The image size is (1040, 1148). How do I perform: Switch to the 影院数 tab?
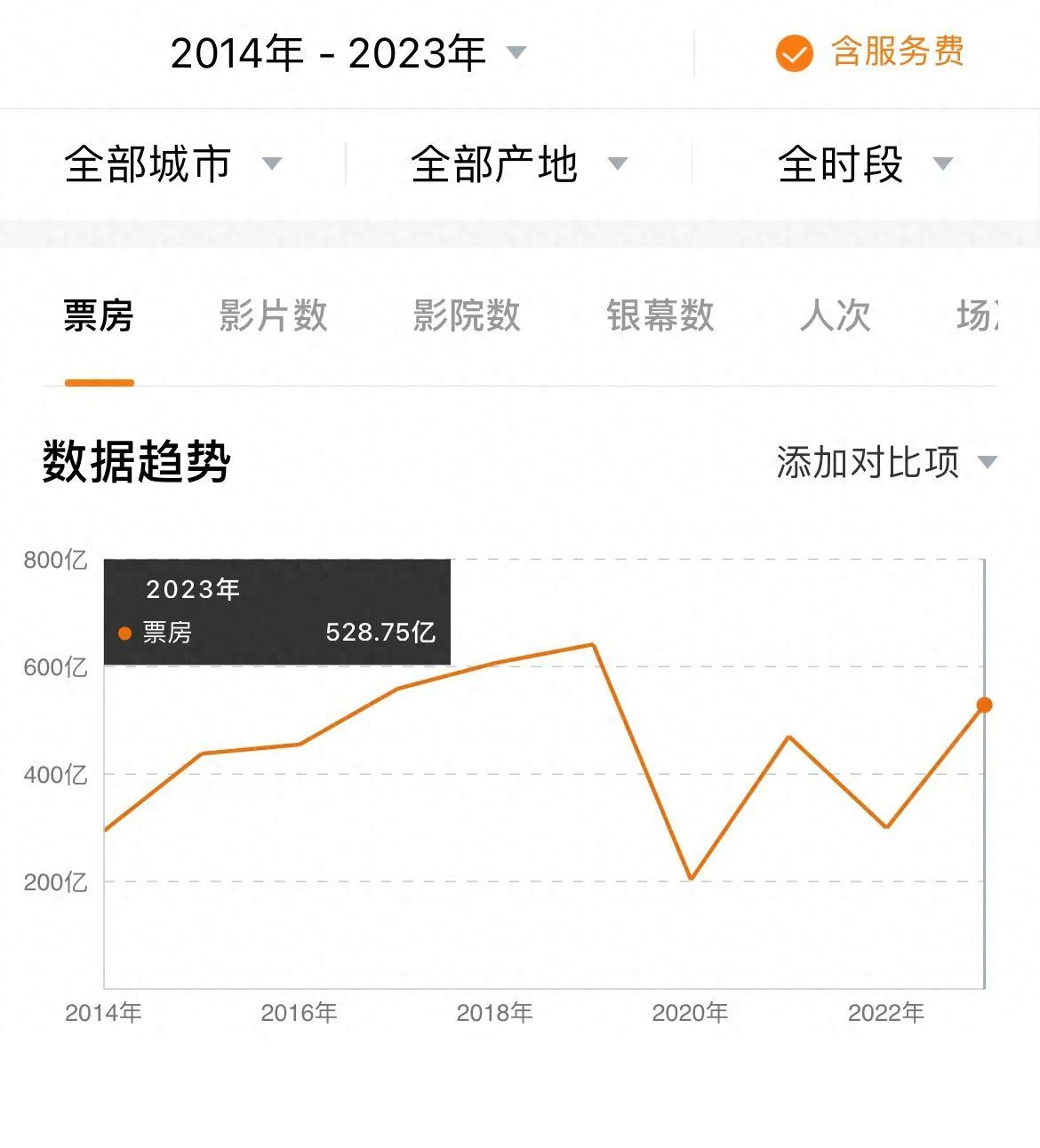point(467,317)
